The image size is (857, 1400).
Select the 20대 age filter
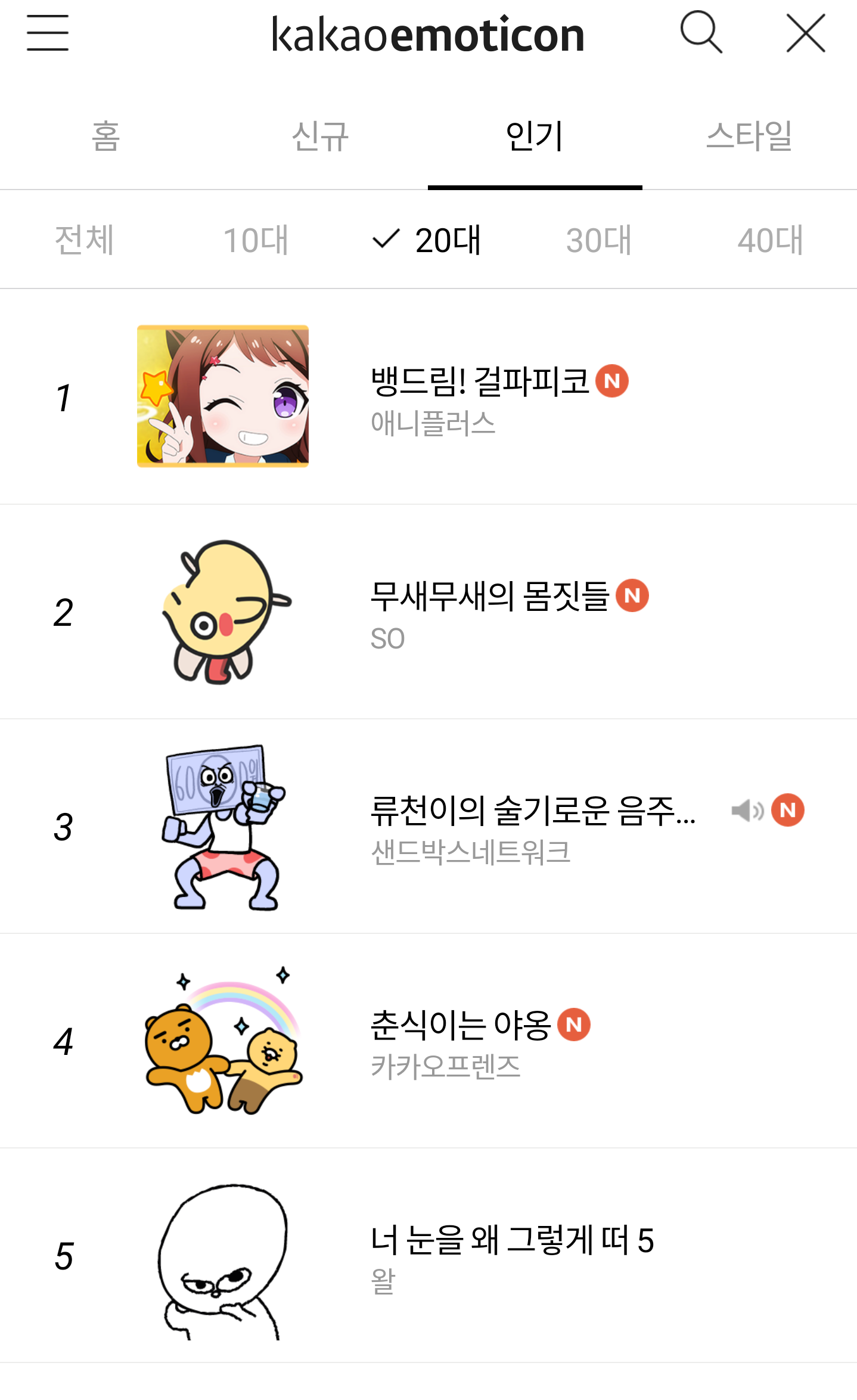[x=428, y=240]
